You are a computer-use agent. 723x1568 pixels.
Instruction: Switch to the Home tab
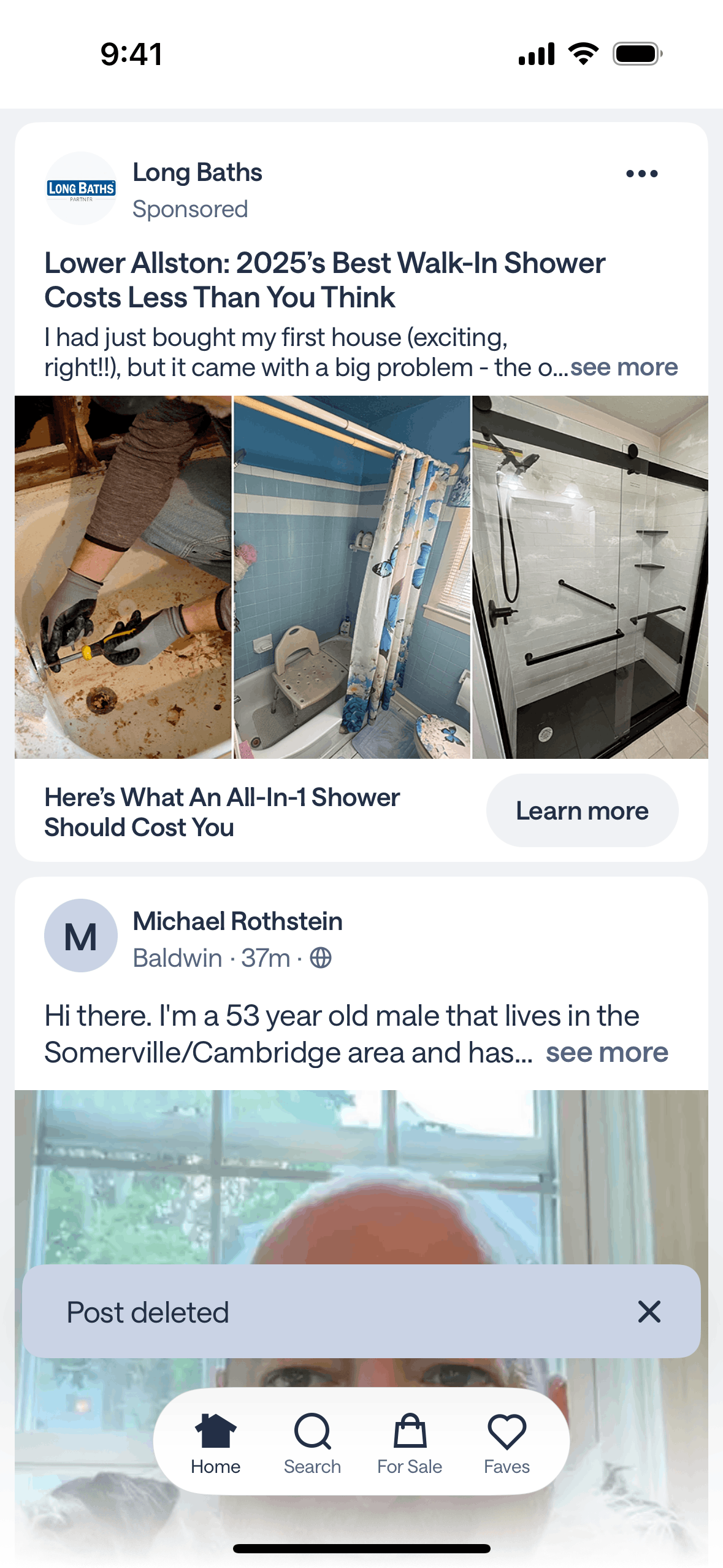coord(215,1443)
